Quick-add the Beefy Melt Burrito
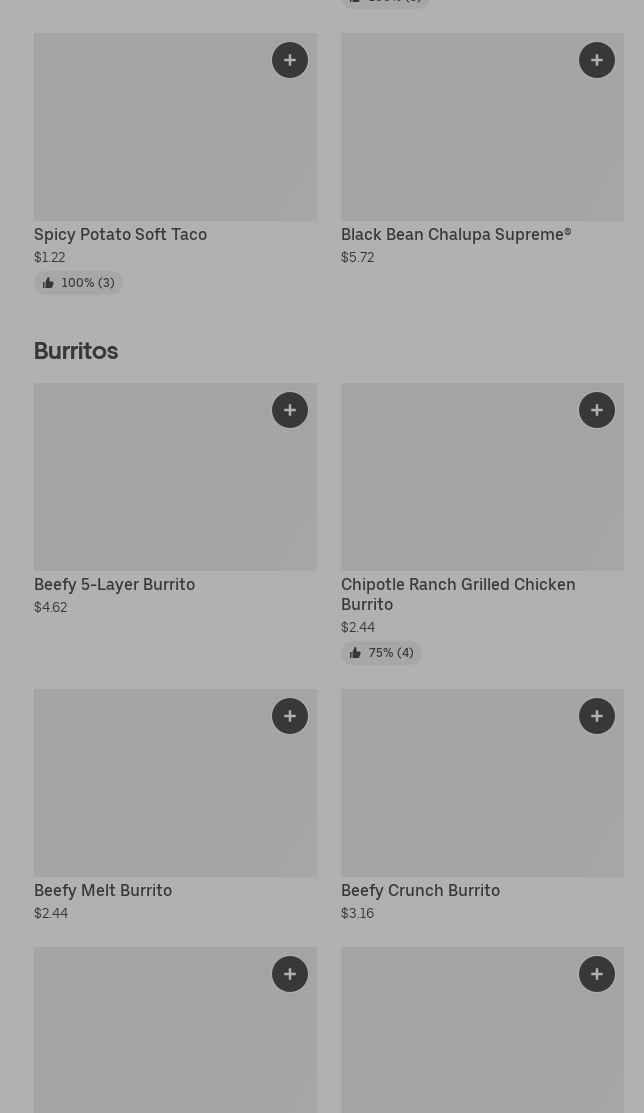The height and width of the screenshot is (1113, 644). point(290,716)
